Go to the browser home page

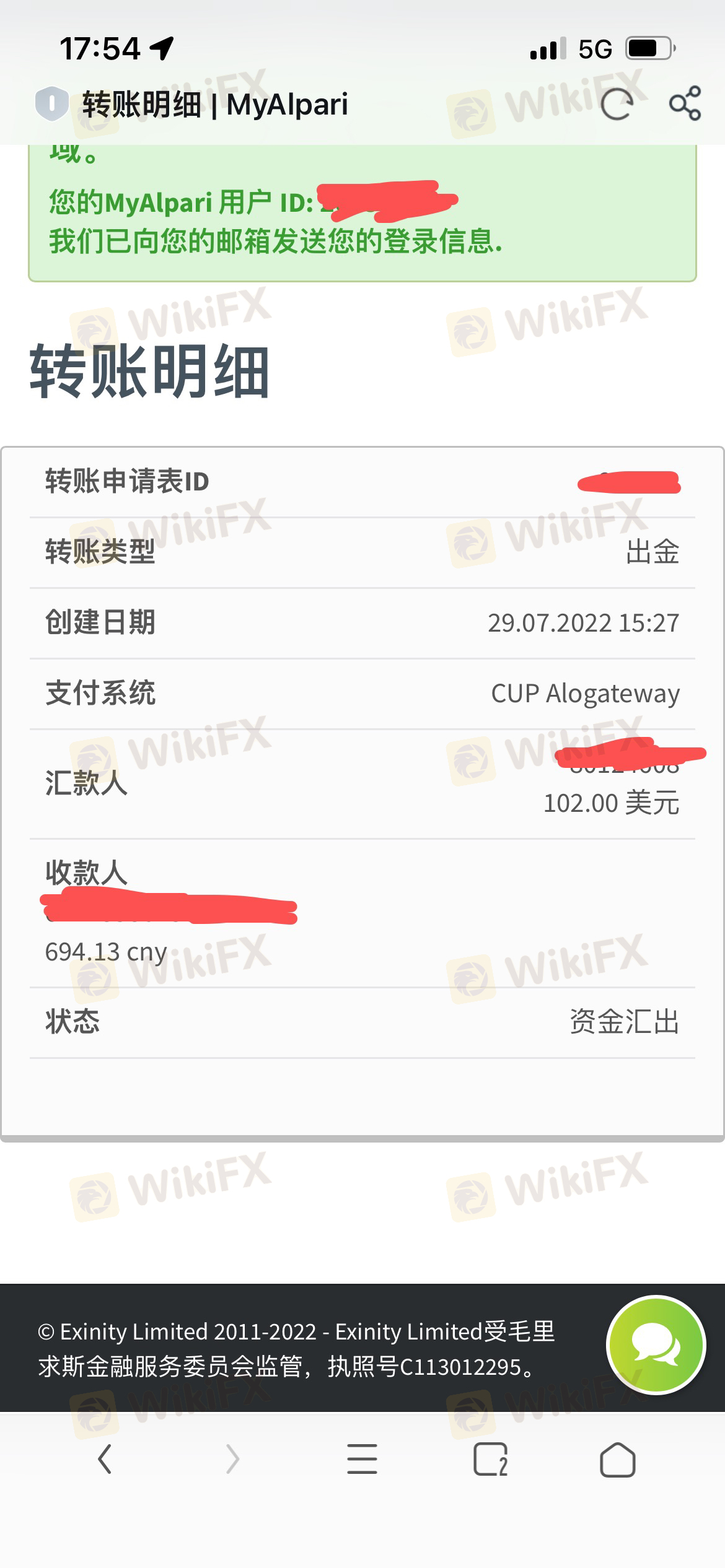[x=617, y=1459]
